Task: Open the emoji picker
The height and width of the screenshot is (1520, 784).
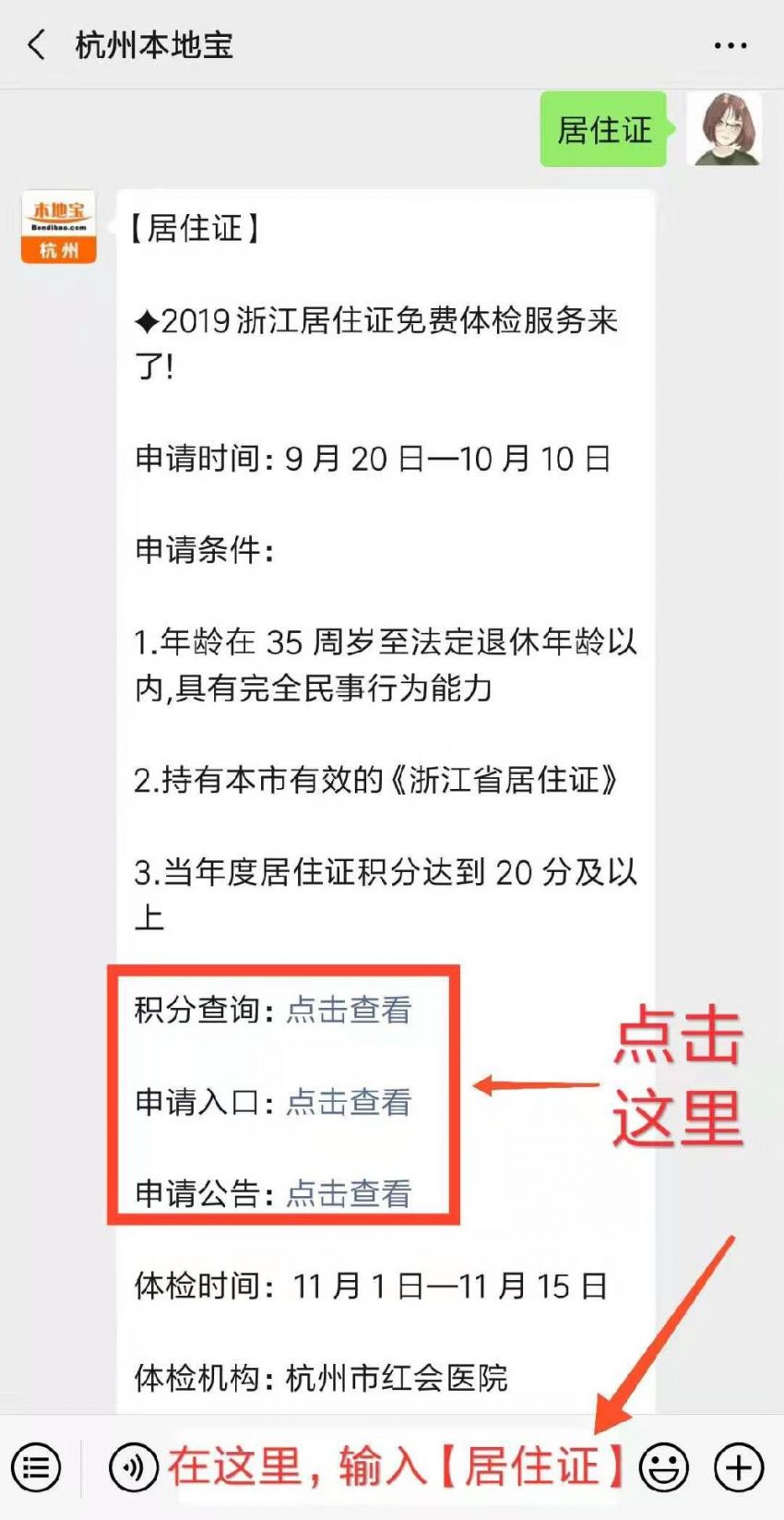Action: [x=664, y=1467]
